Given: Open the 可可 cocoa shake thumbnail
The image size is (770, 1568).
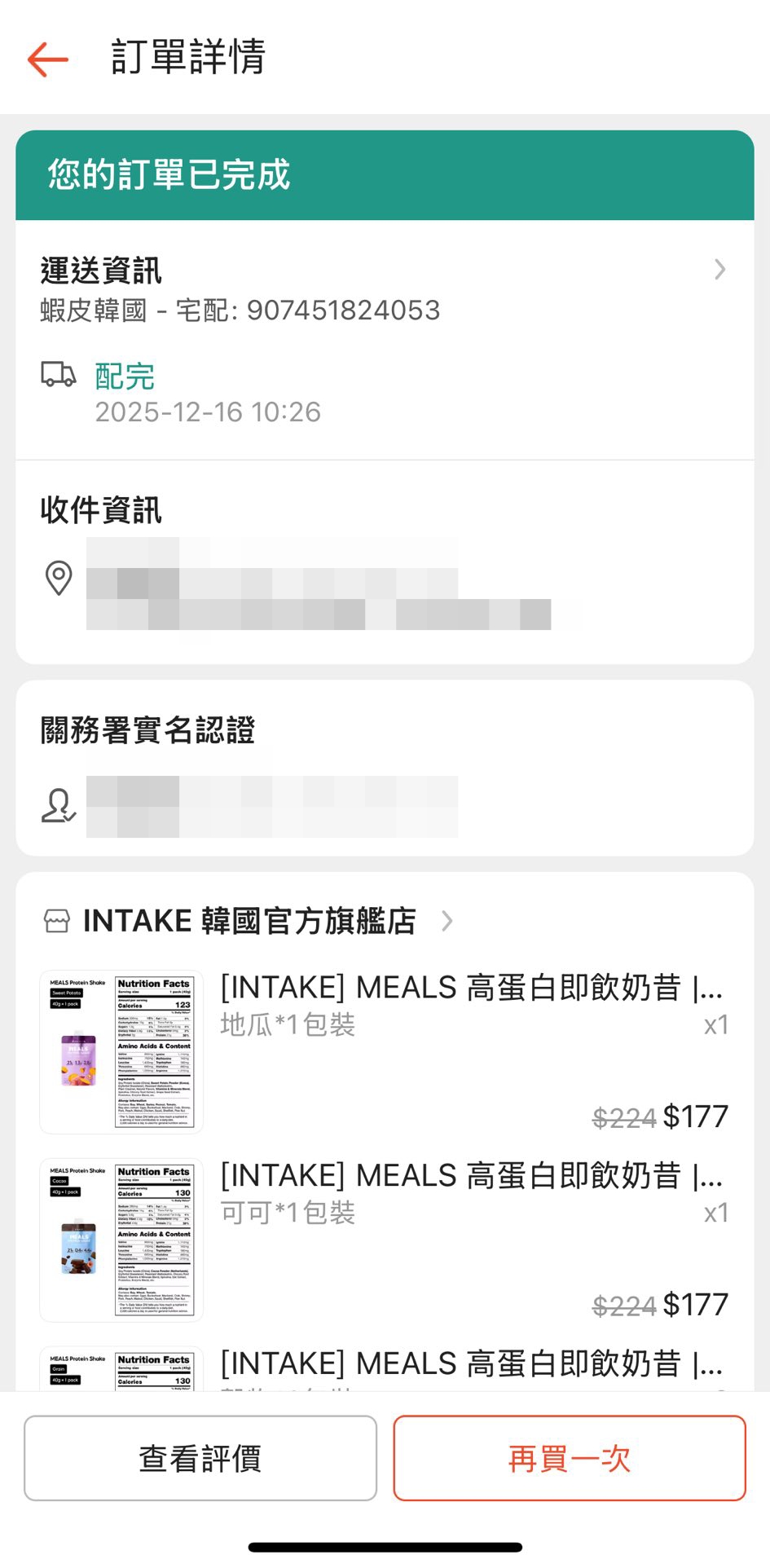Looking at the screenshot, I should (120, 1240).
